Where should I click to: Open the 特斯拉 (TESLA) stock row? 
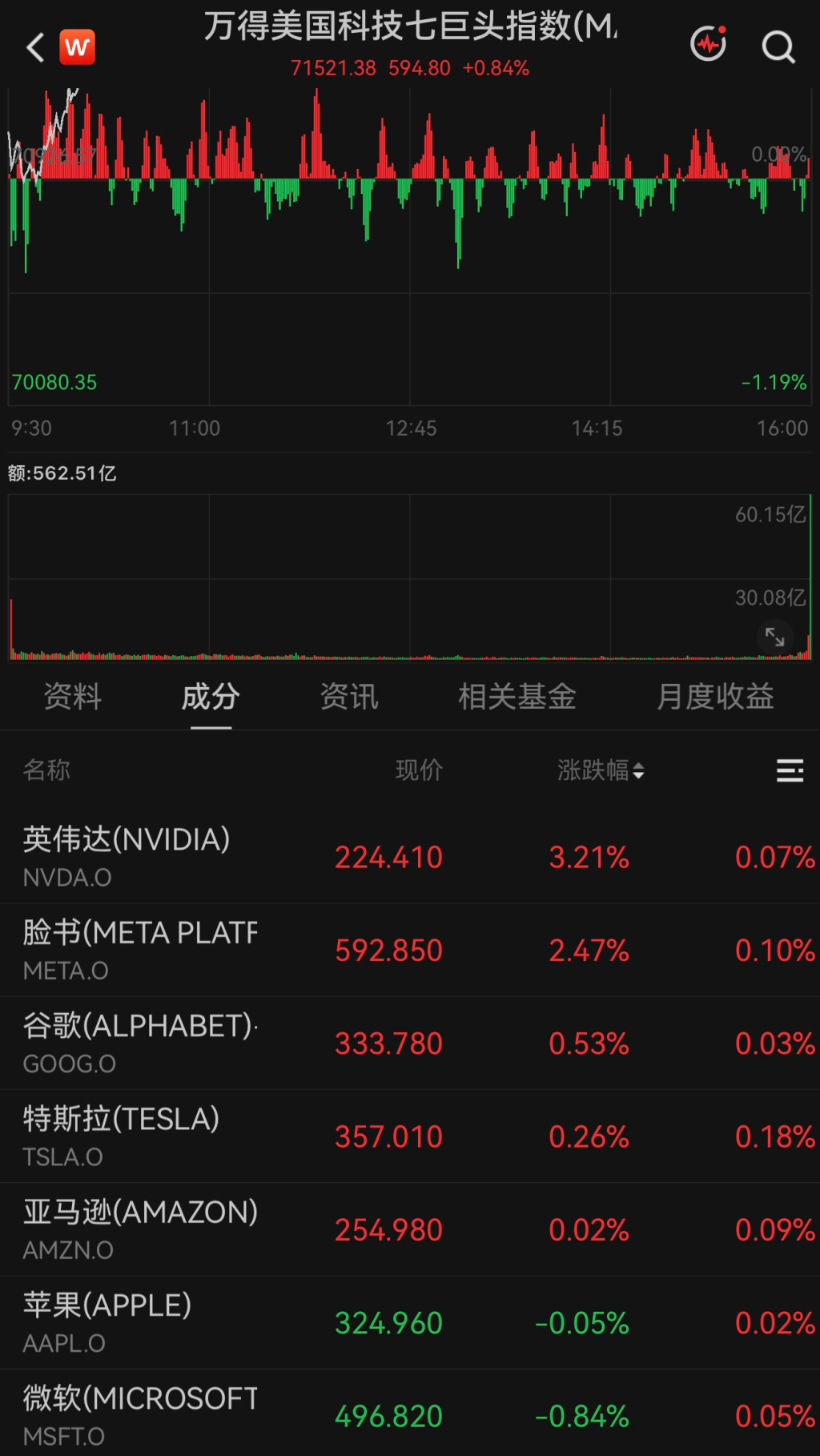[410, 1136]
